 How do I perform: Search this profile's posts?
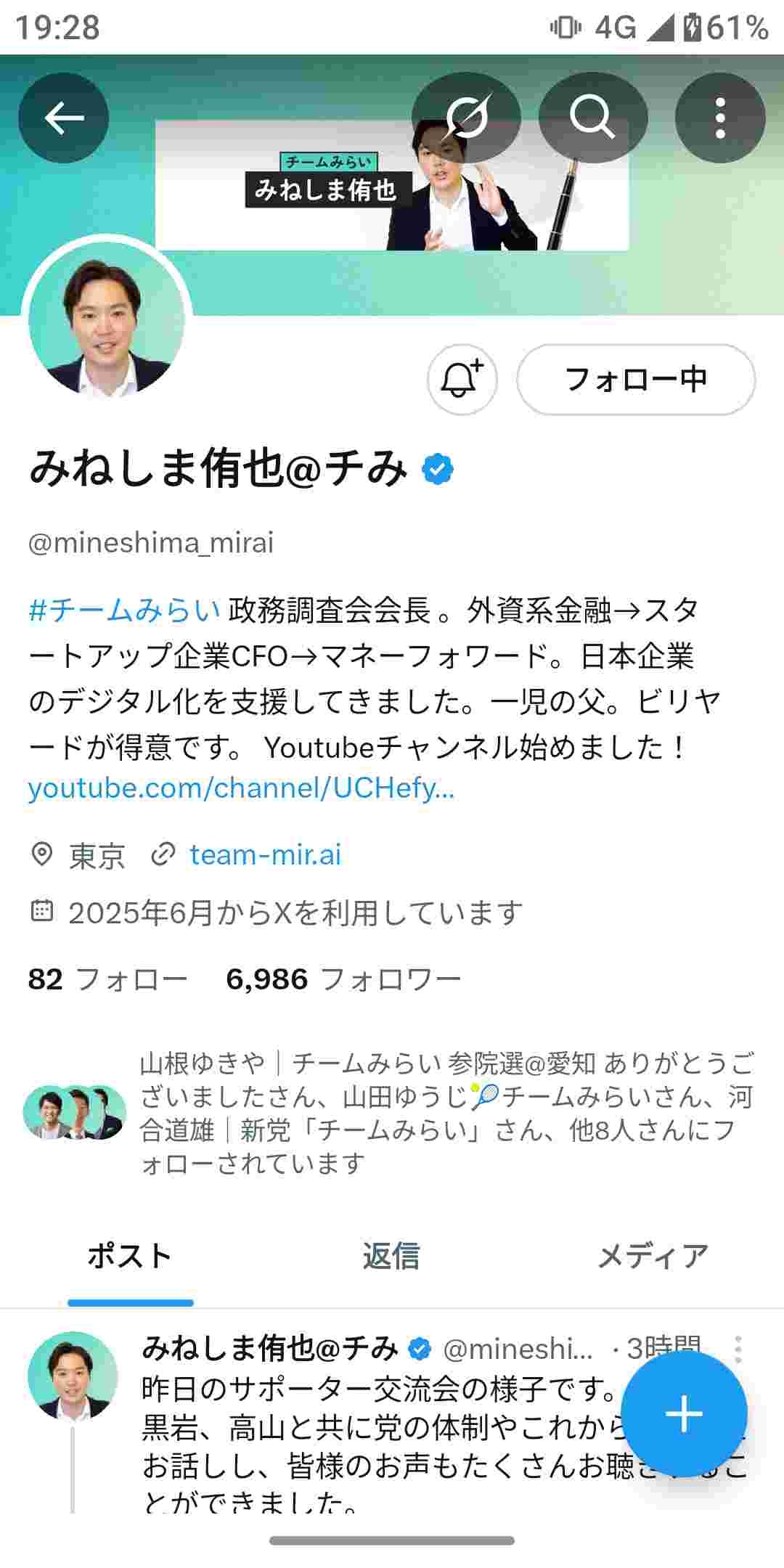pos(592,118)
